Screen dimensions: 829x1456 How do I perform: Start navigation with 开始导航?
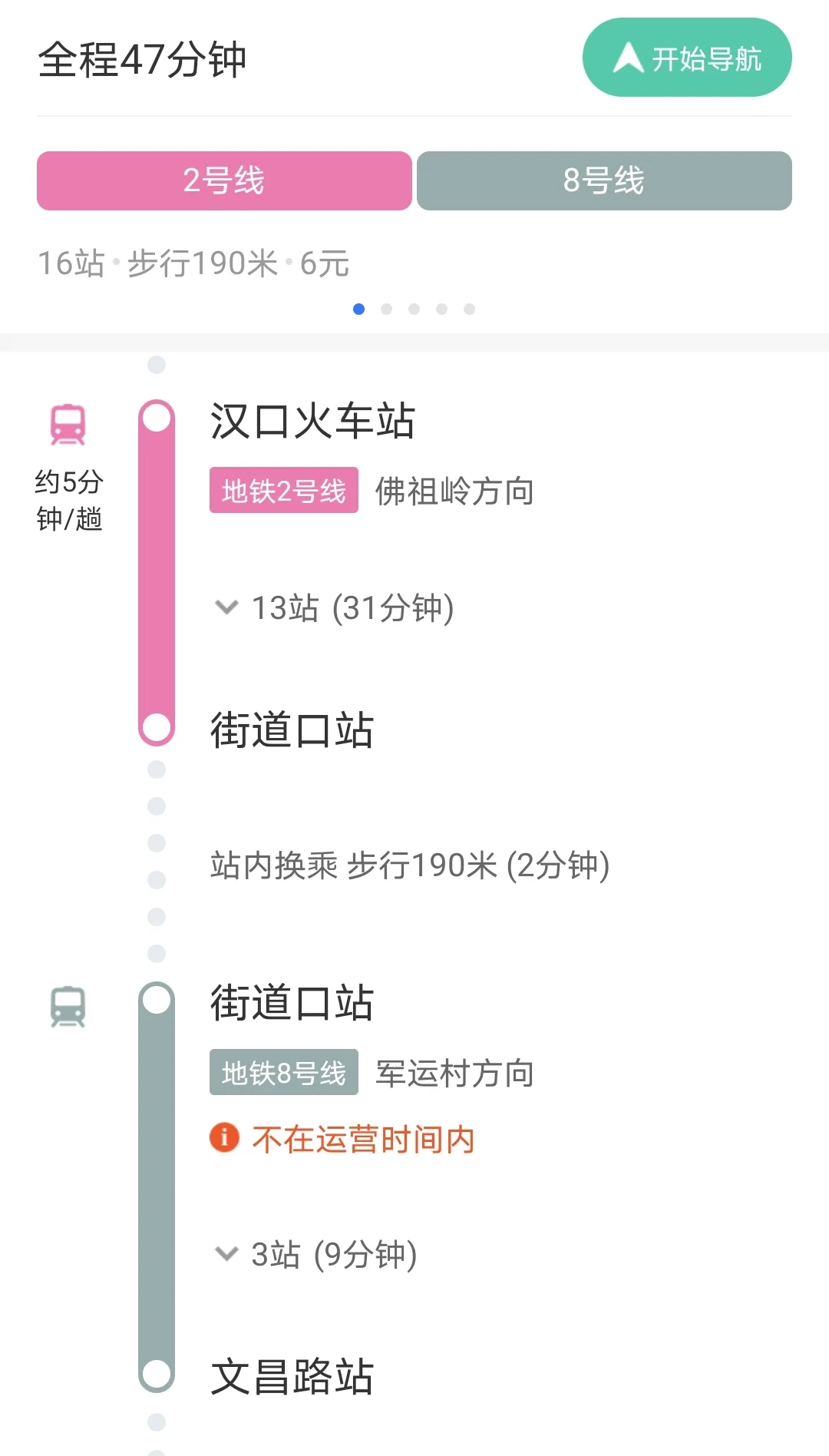687,57
